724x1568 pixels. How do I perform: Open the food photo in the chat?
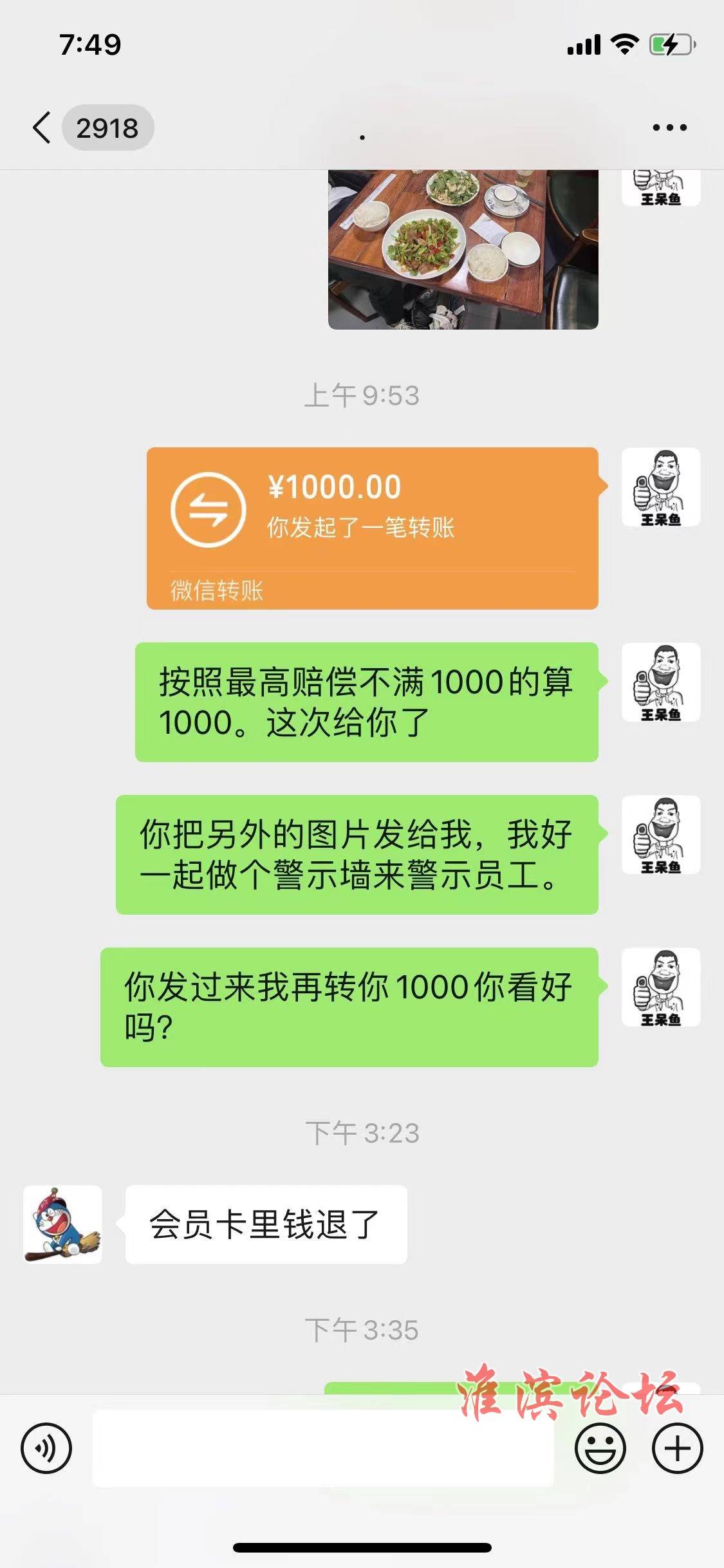pyautogui.click(x=463, y=250)
